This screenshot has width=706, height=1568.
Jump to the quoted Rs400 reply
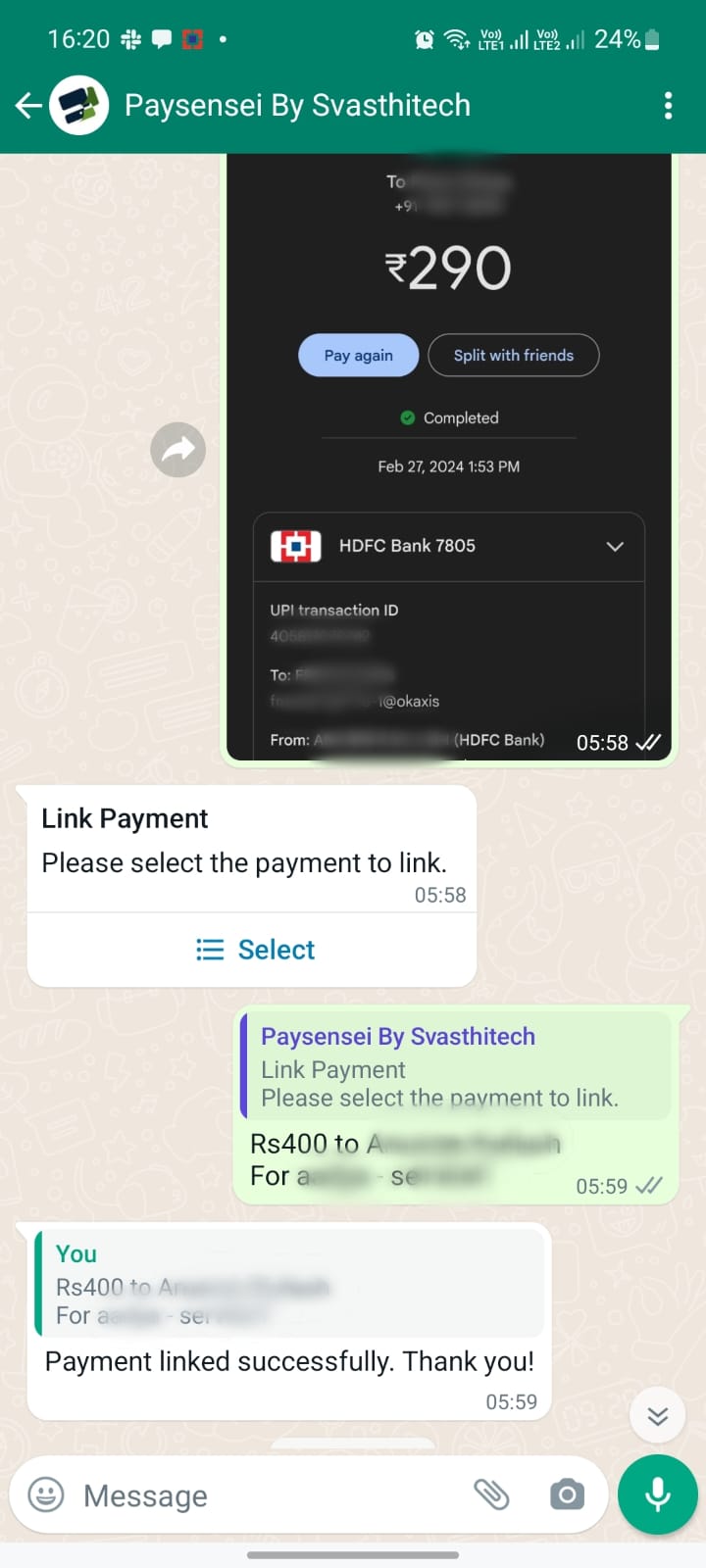289,1285
